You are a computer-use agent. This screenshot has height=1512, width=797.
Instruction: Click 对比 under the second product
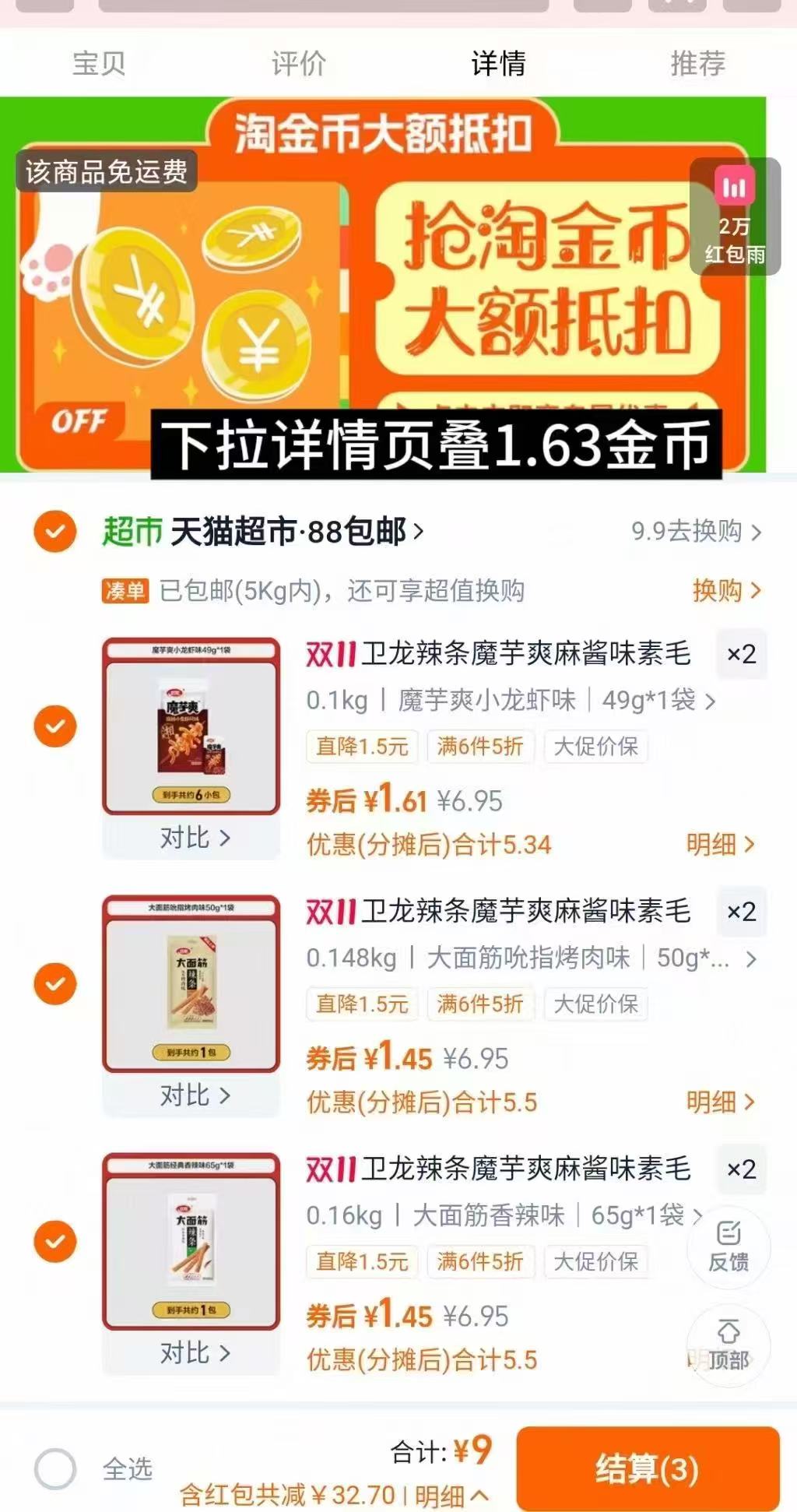tap(191, 1095)
